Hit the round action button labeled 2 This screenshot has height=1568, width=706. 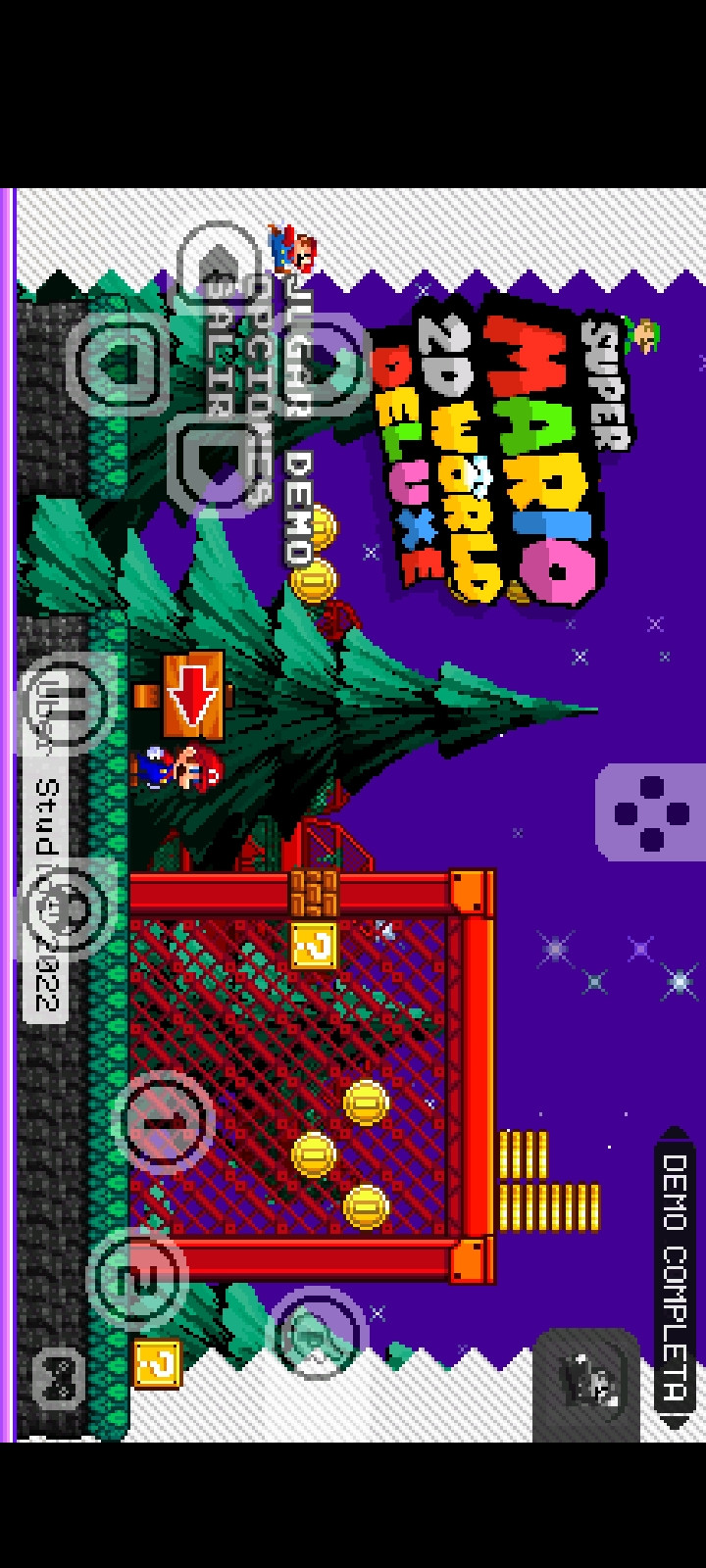pos(137,1277)
